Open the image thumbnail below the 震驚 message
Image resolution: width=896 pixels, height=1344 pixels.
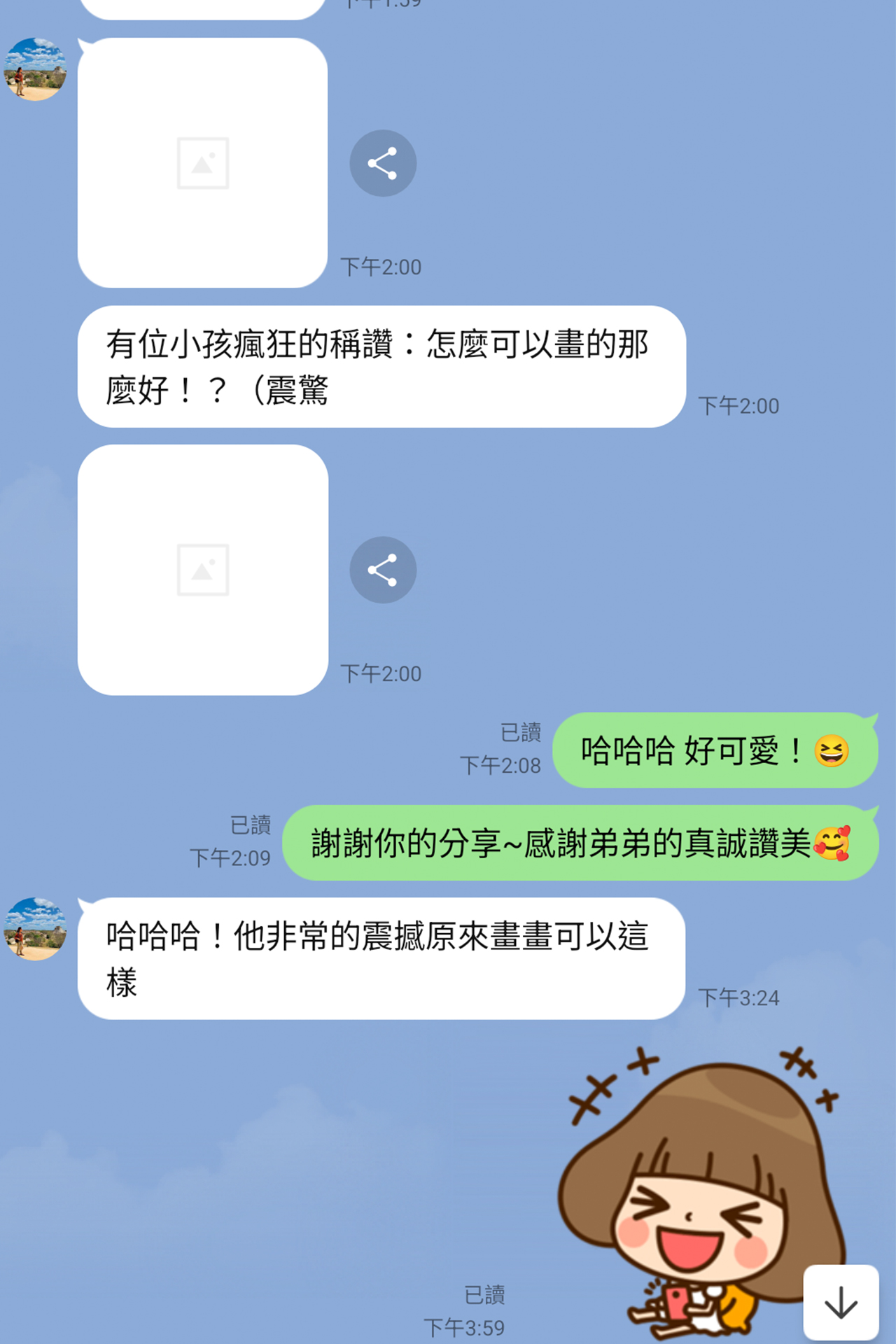coord(202,570)
